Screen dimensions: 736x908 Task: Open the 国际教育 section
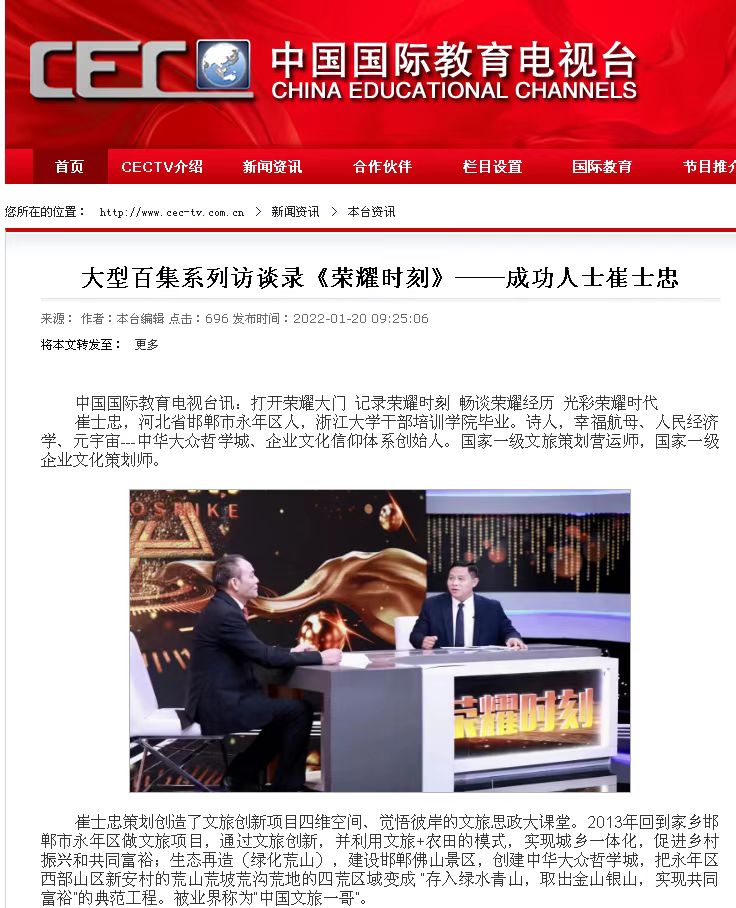tap(602, 167)
